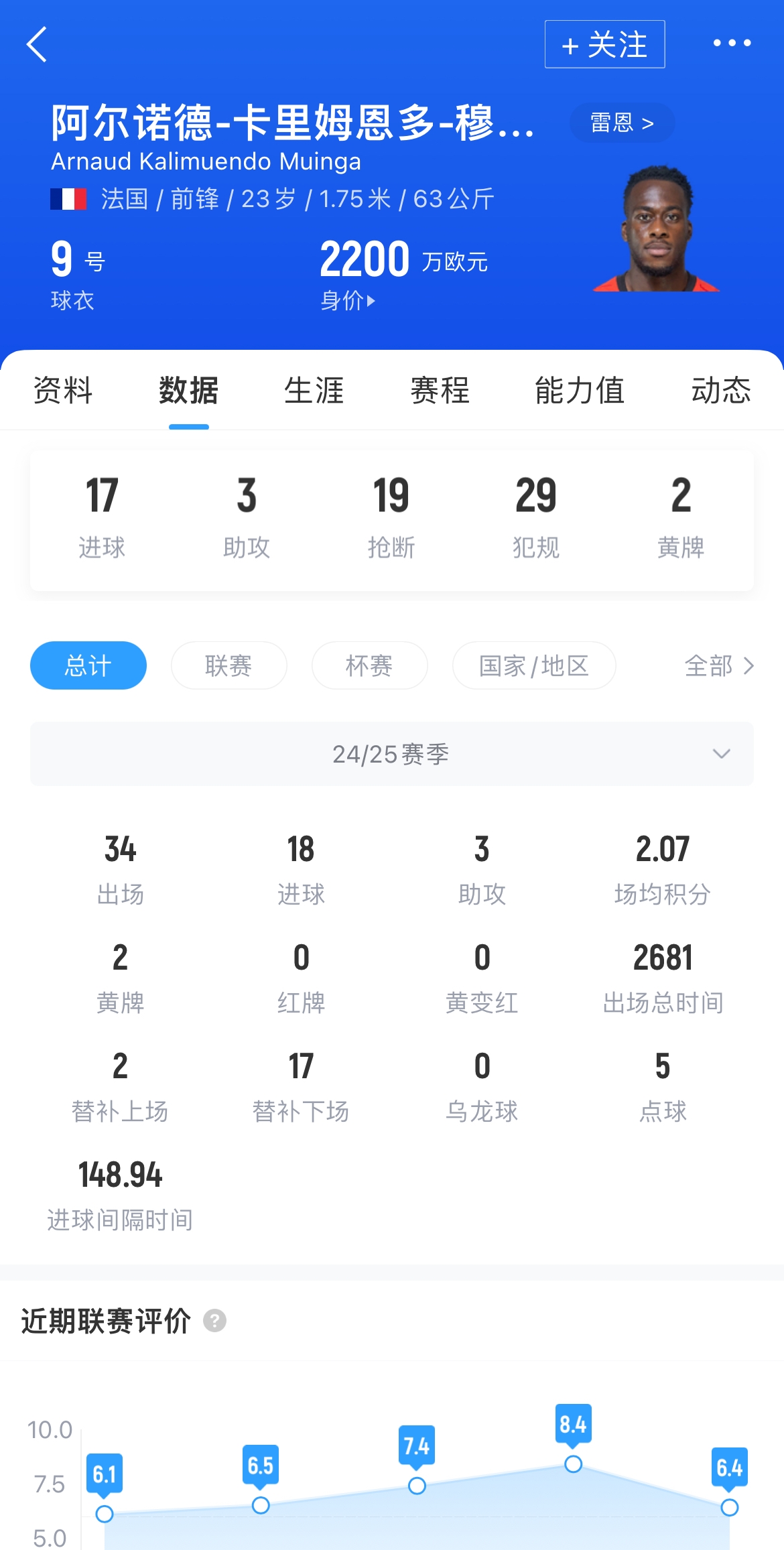Select the 总计 total filter chip

tap(88, 665)
